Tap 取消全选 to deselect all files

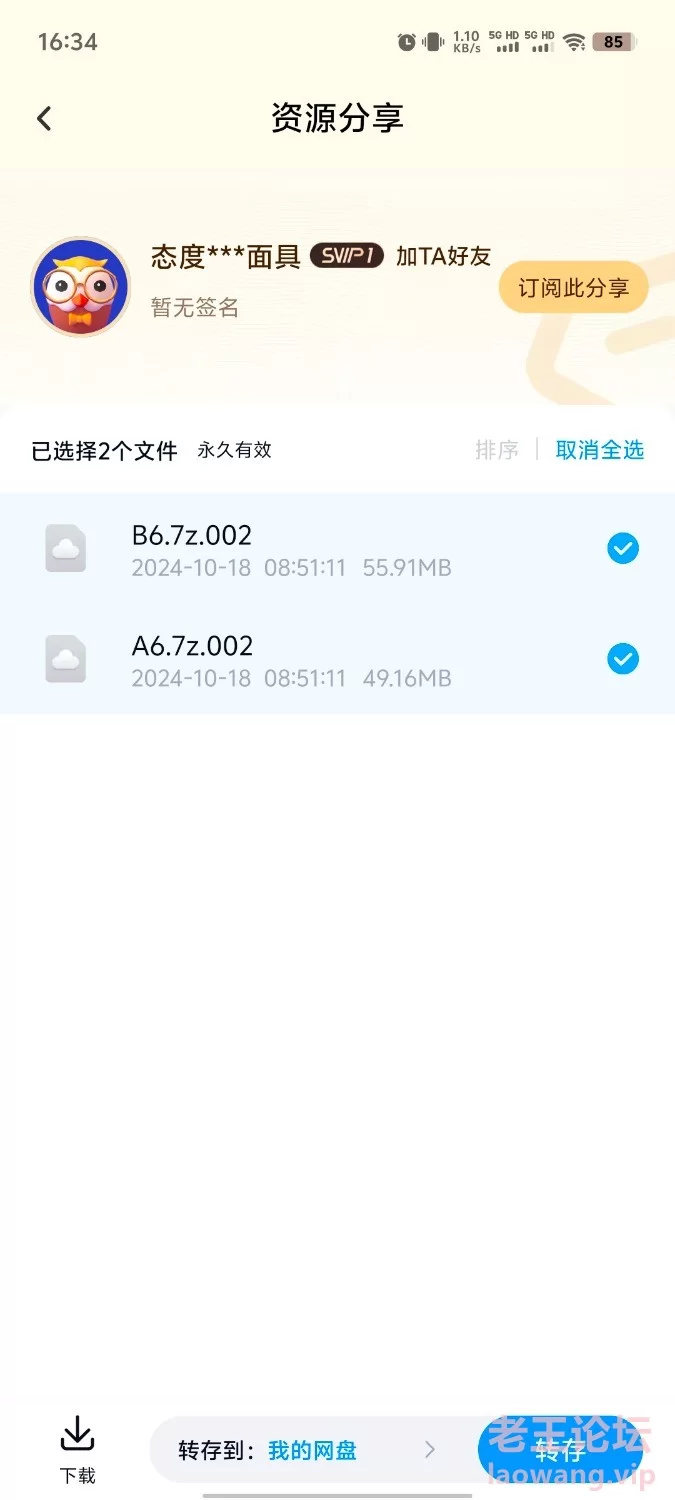point(599,450)
